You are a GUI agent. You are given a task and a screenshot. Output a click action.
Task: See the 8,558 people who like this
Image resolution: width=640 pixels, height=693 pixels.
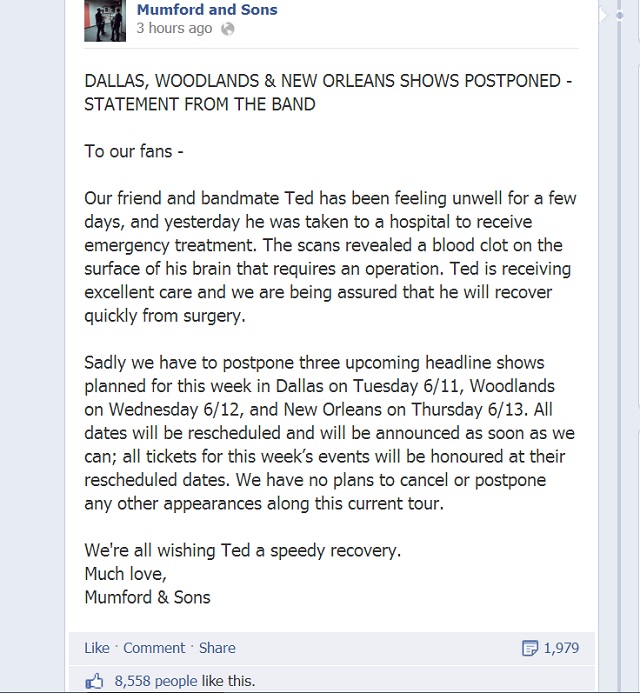[x=156, y=681]
